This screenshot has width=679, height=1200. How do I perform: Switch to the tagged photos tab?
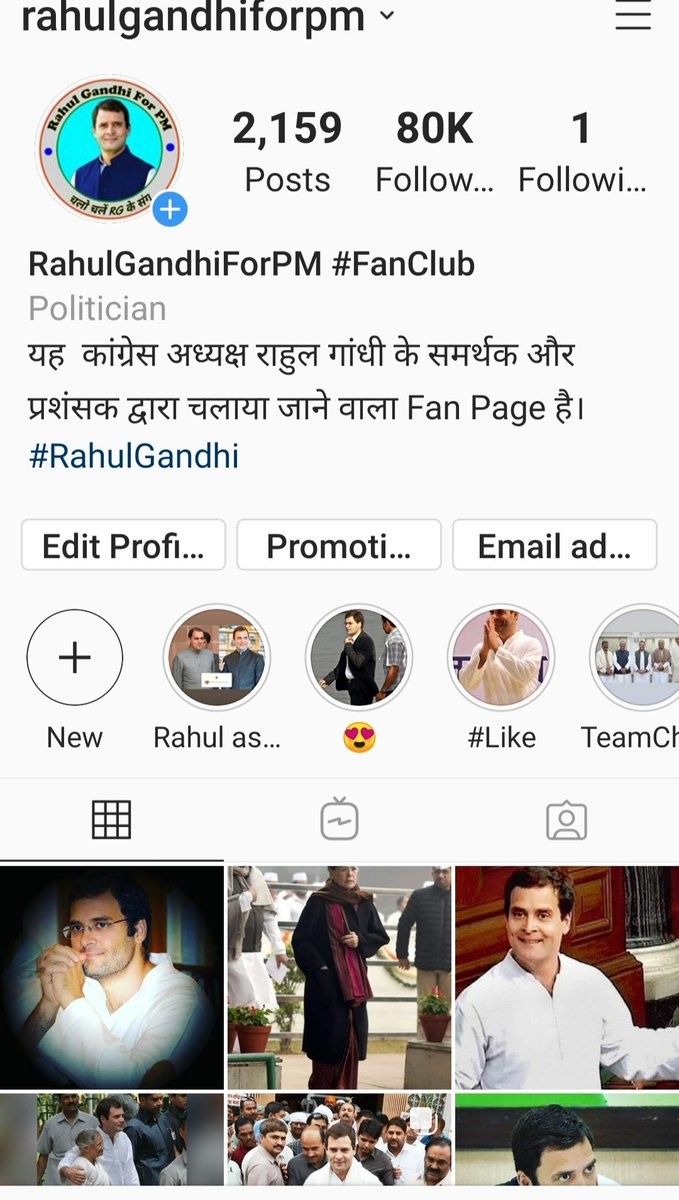[567, 820]
